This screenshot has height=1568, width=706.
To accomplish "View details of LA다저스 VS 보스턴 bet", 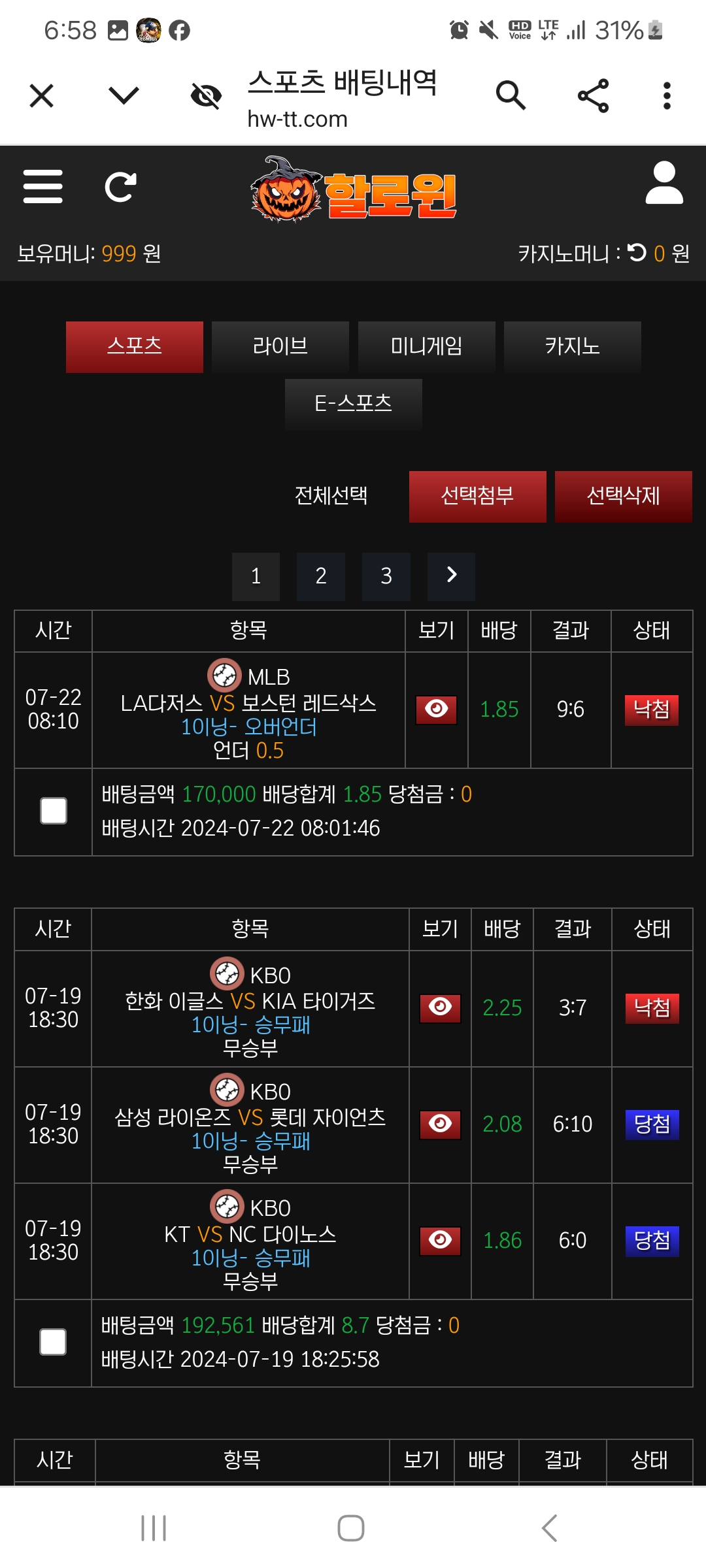I will pos(436,710).
